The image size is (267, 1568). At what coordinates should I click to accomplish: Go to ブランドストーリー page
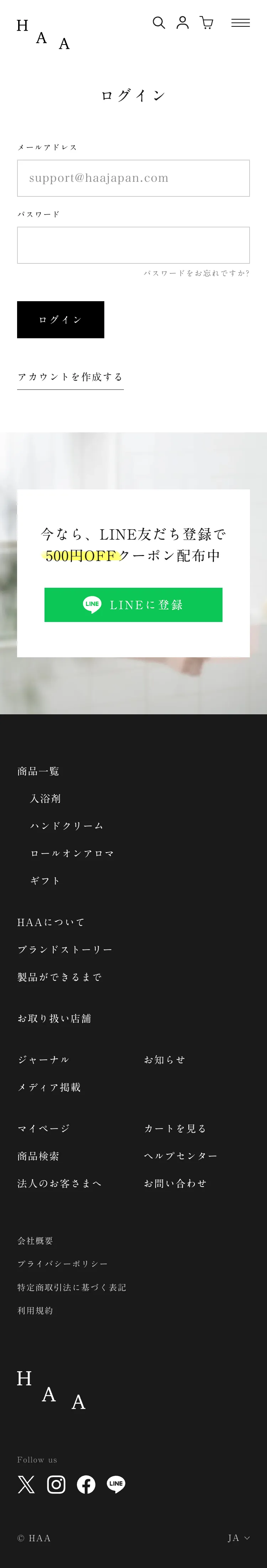tap(64, 950)
